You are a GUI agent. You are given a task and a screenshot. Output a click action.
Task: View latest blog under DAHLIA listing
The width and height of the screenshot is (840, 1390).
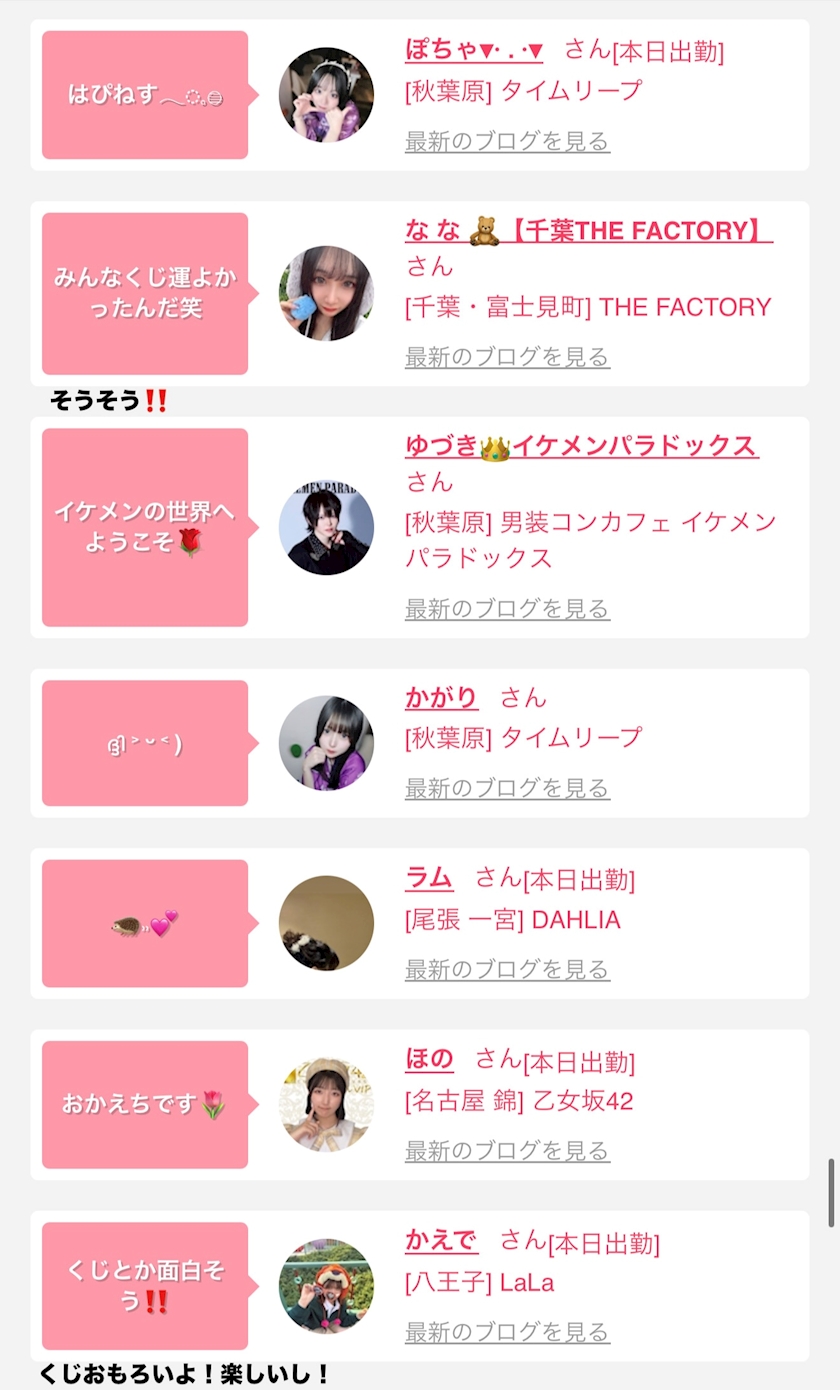(x=507, y=969)
